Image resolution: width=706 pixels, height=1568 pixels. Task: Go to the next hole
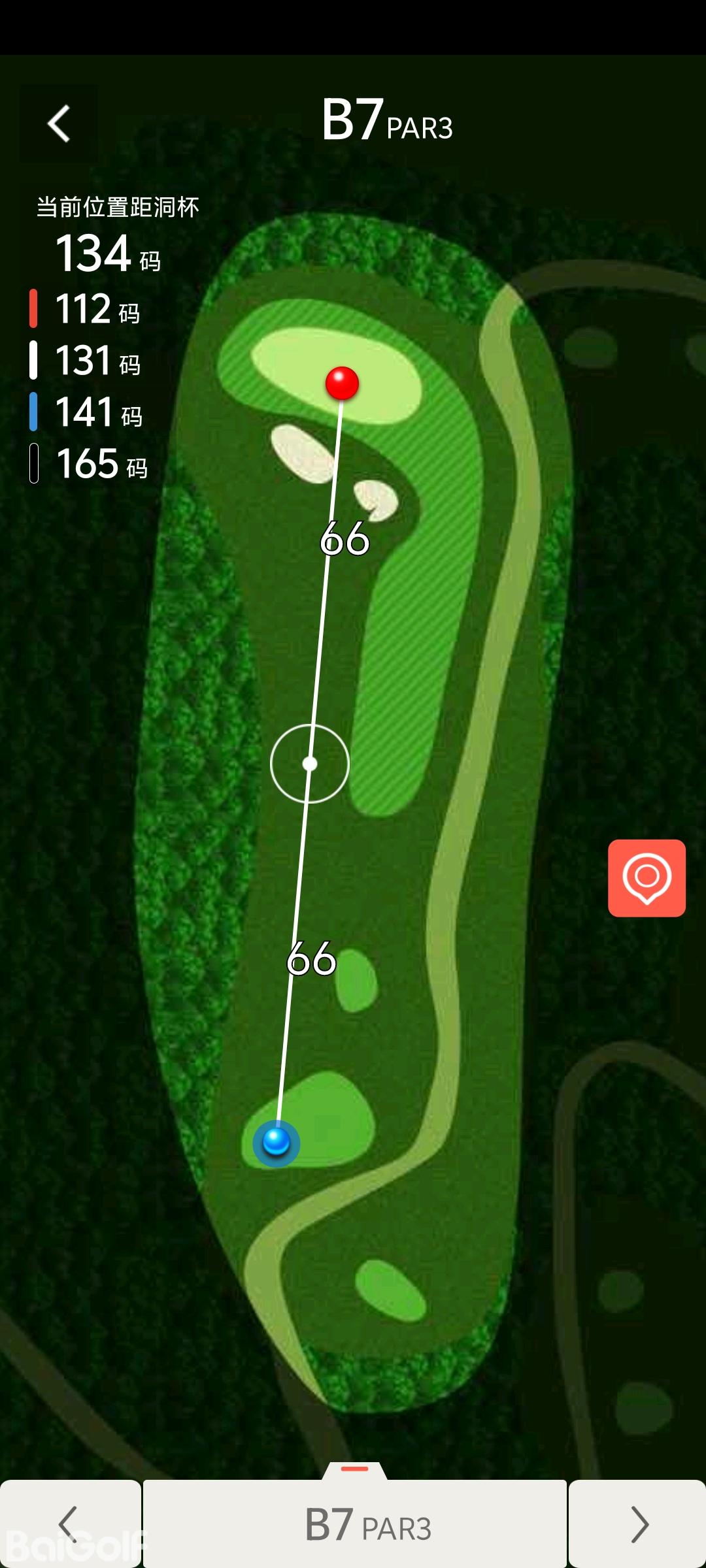[638, 1524]
